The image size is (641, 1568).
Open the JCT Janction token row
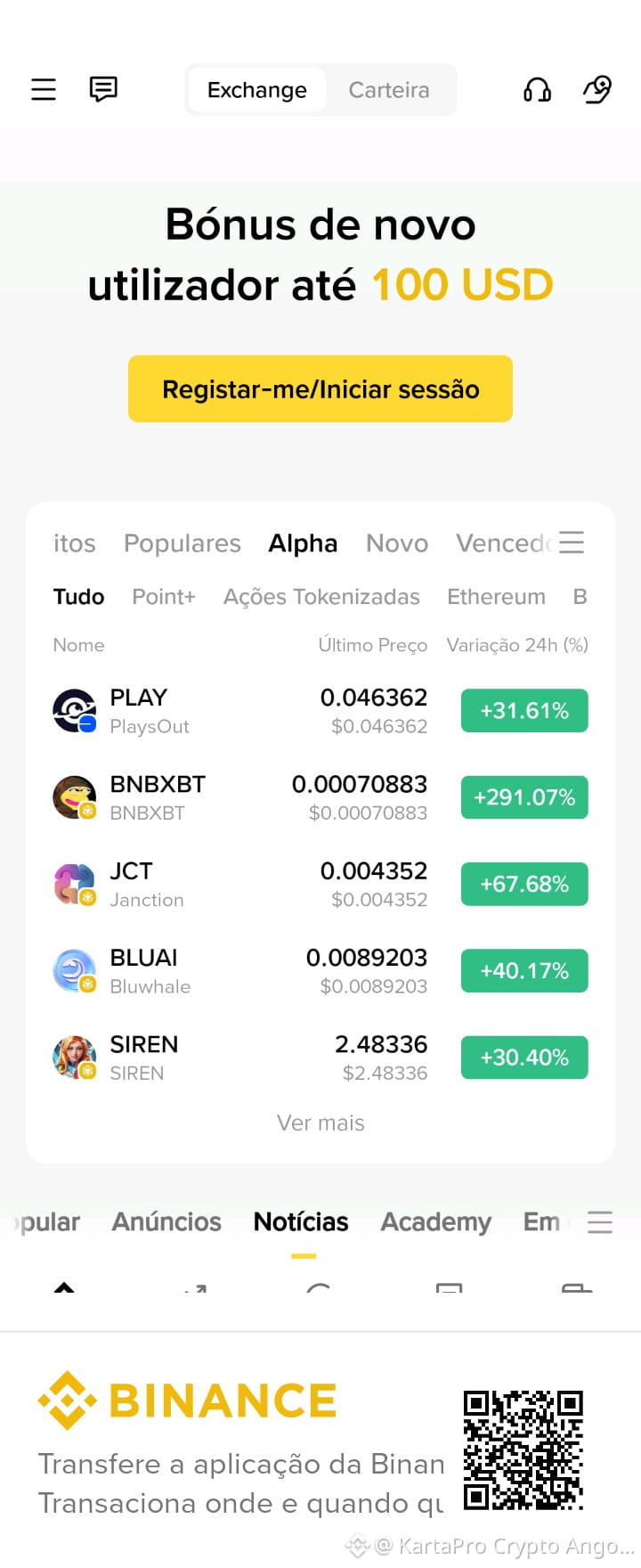click(x=320, y=884)
